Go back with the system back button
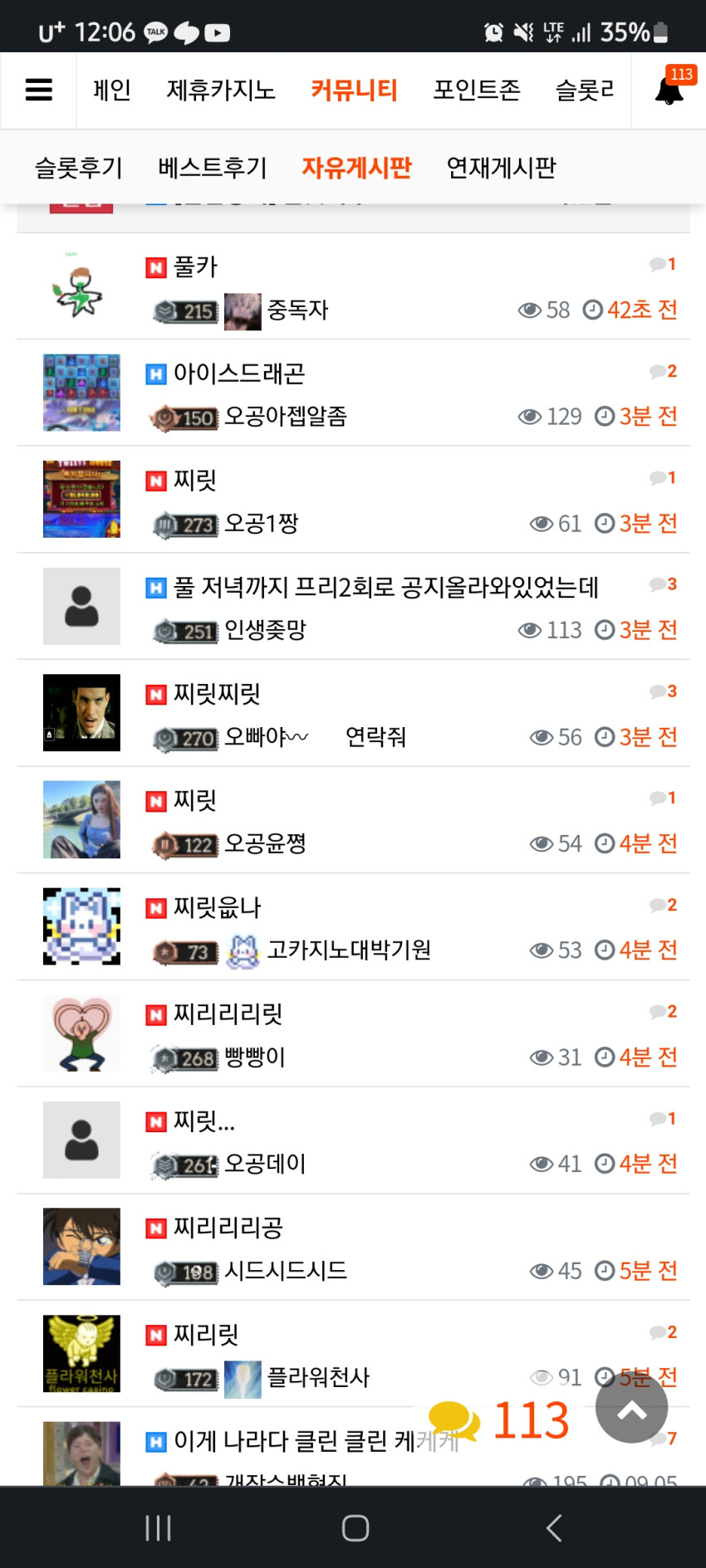Viewport: 706px width, 1568px height. coord(554,1527)
